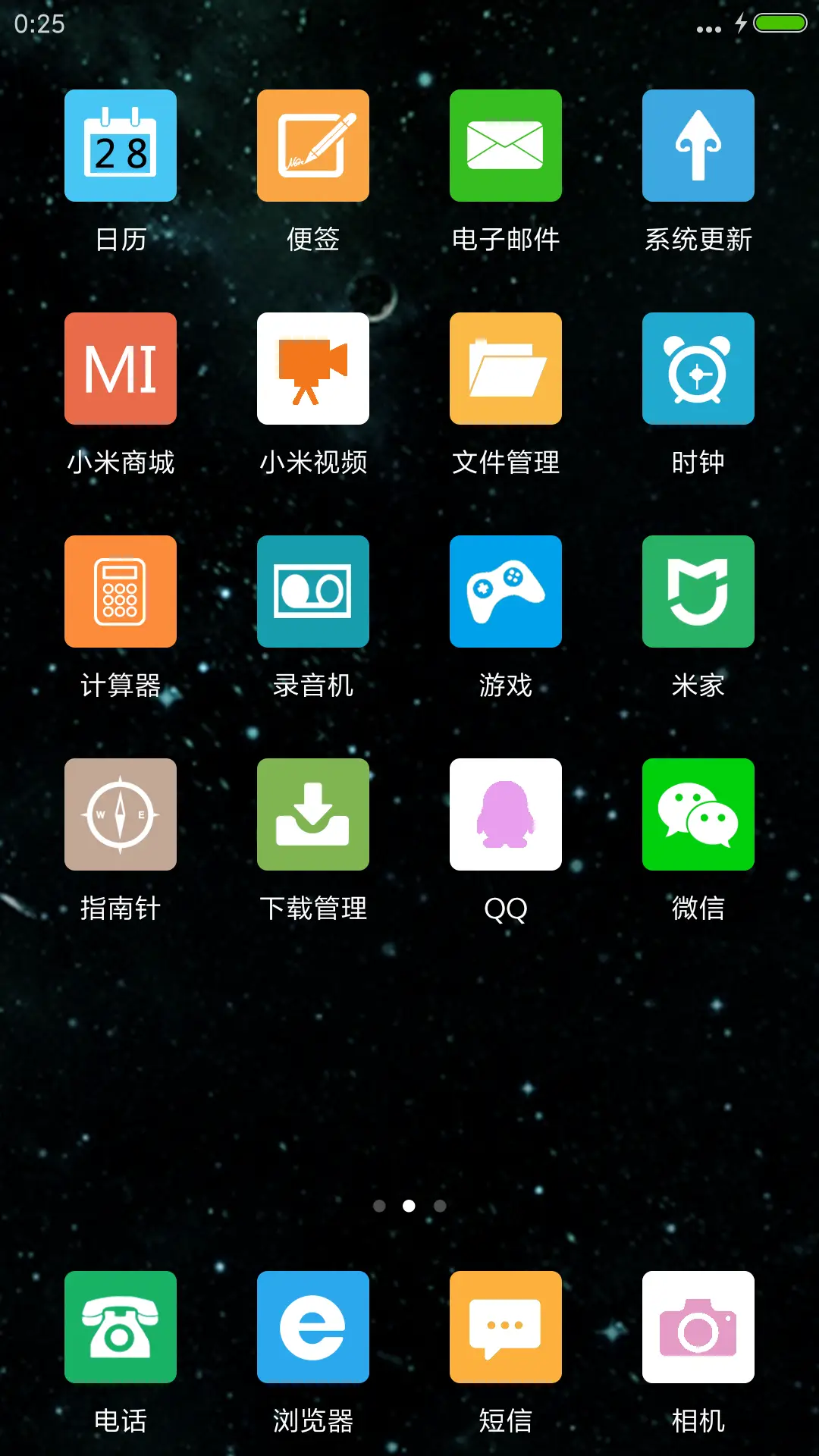819x1456 pixels.
Task: Open the 游戏 Games center
Action: [506, 591]
